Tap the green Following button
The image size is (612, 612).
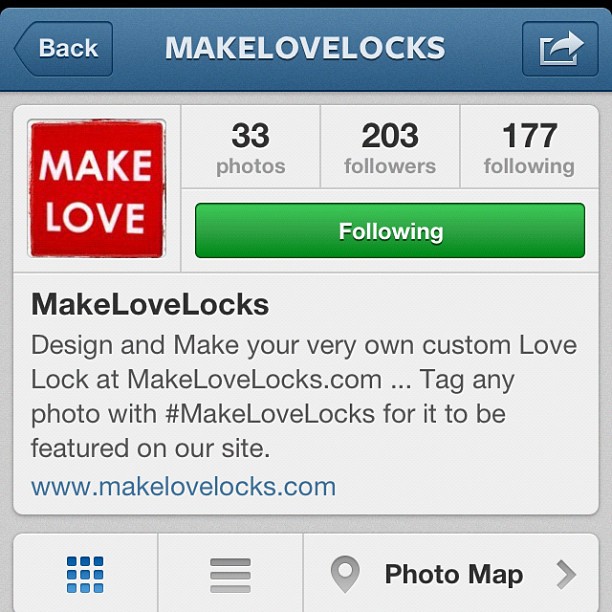click(390, 231)
